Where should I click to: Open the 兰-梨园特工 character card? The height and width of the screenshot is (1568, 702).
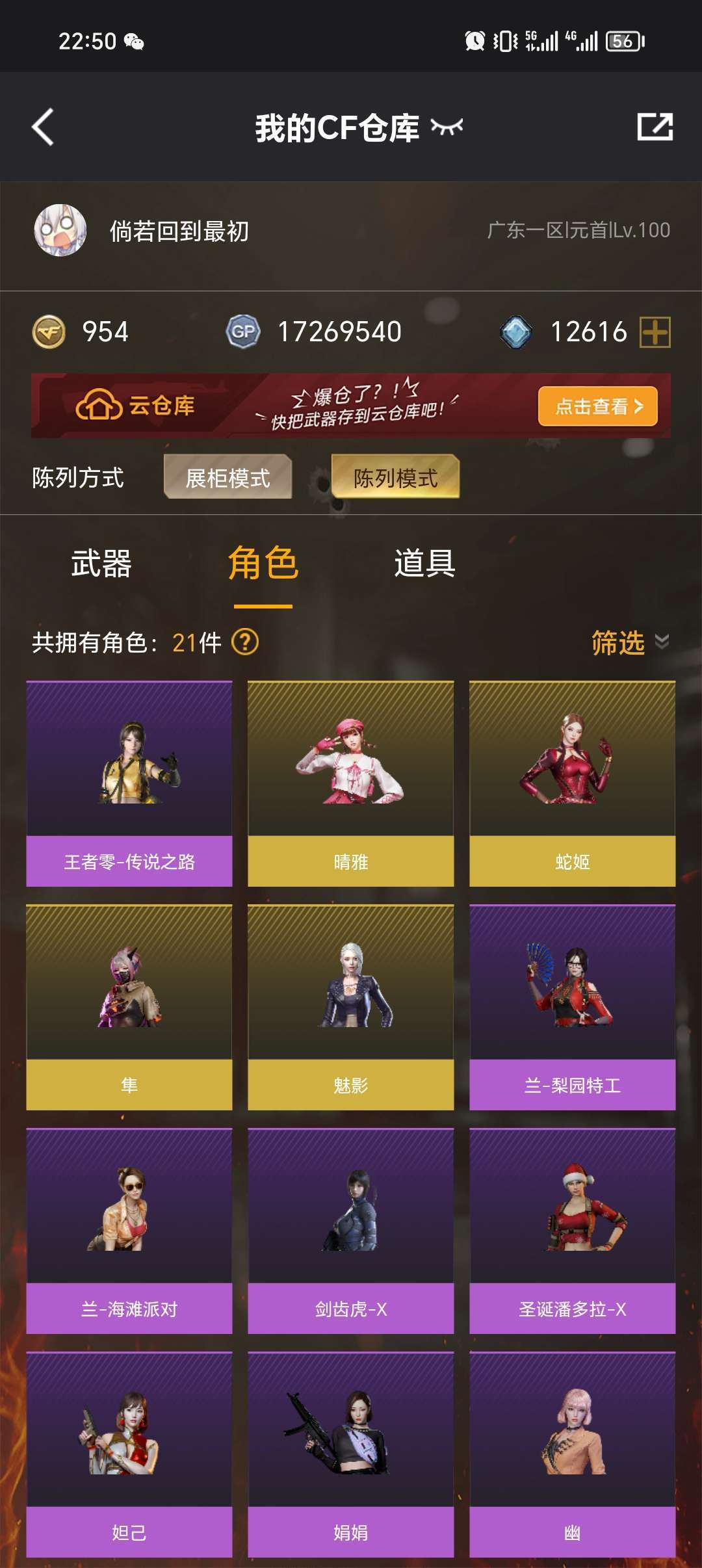573,1007
